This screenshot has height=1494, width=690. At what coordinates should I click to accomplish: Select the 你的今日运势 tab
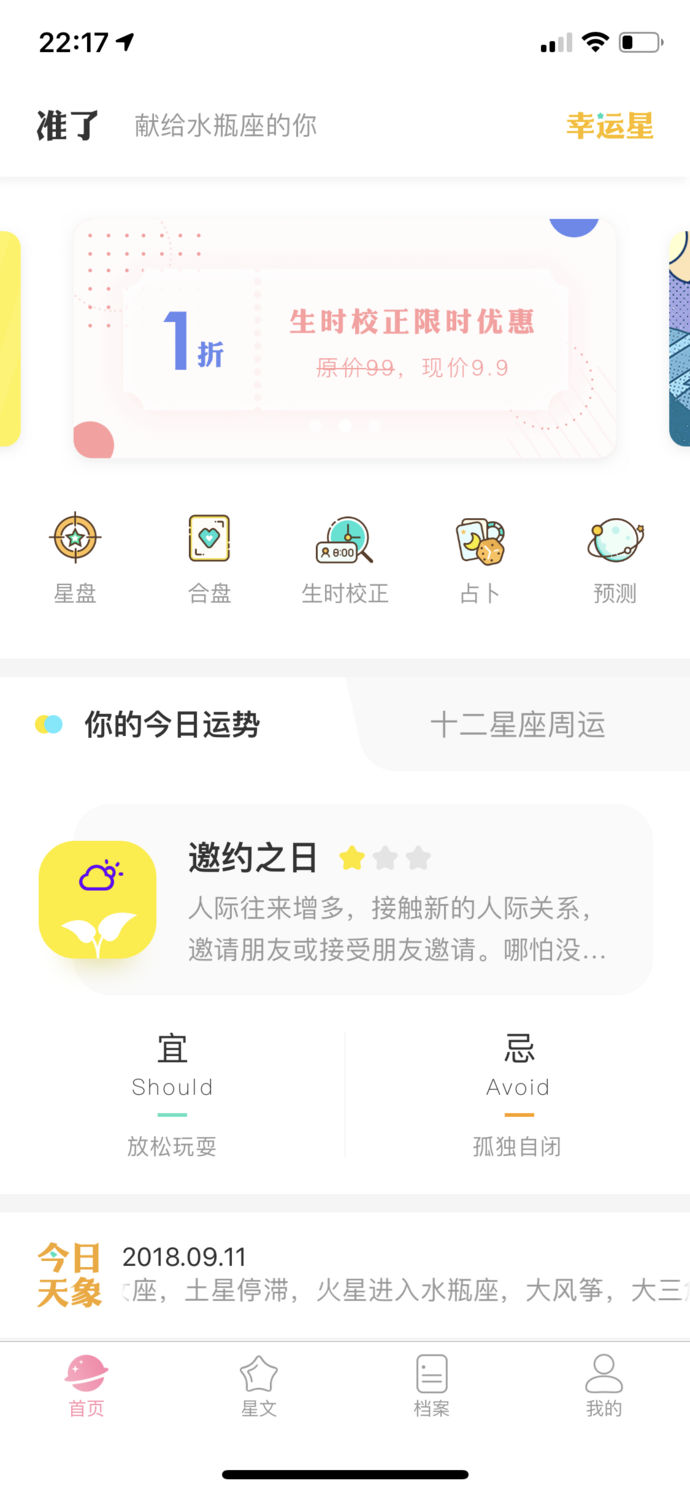coord(171,725)
